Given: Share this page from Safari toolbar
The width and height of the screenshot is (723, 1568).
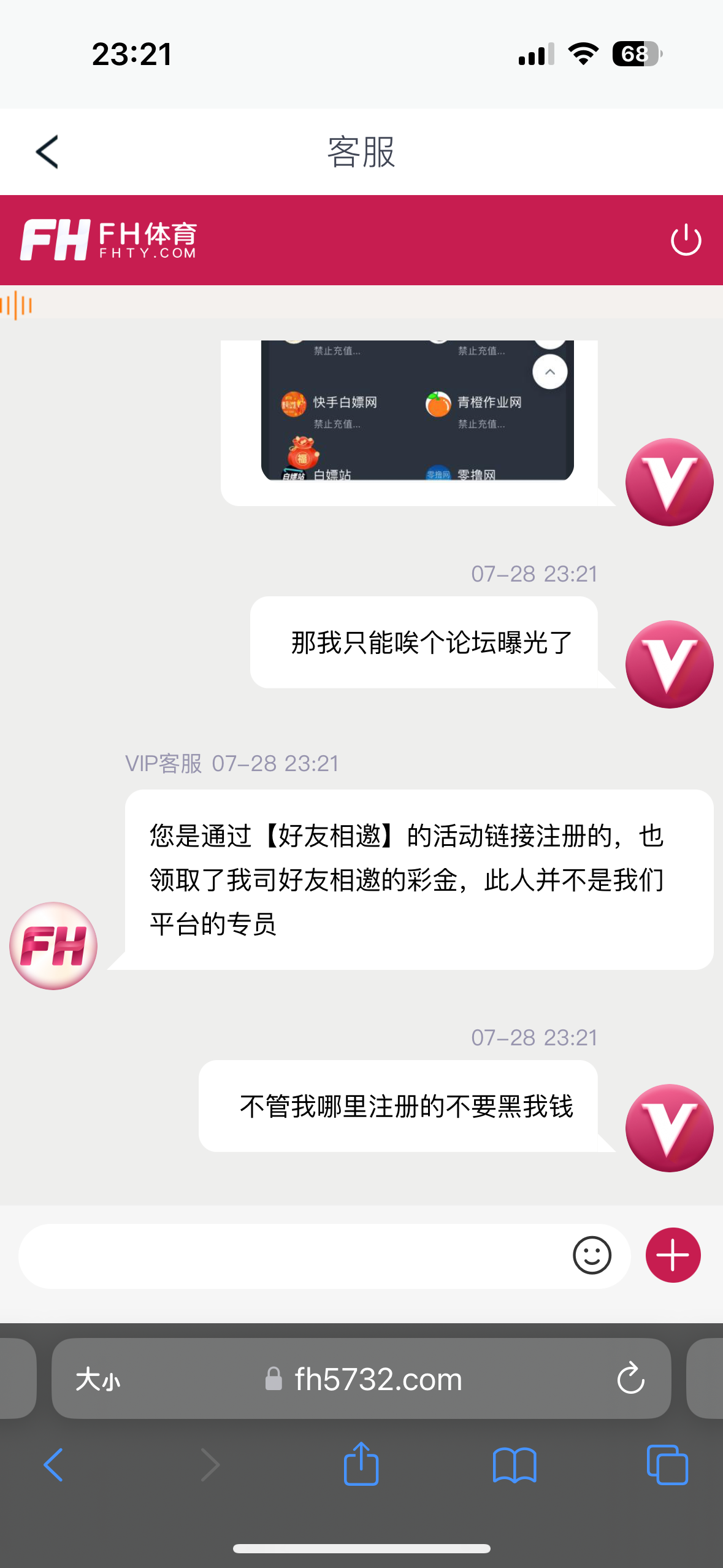Looking at the screenshot, I should 361,1464.
